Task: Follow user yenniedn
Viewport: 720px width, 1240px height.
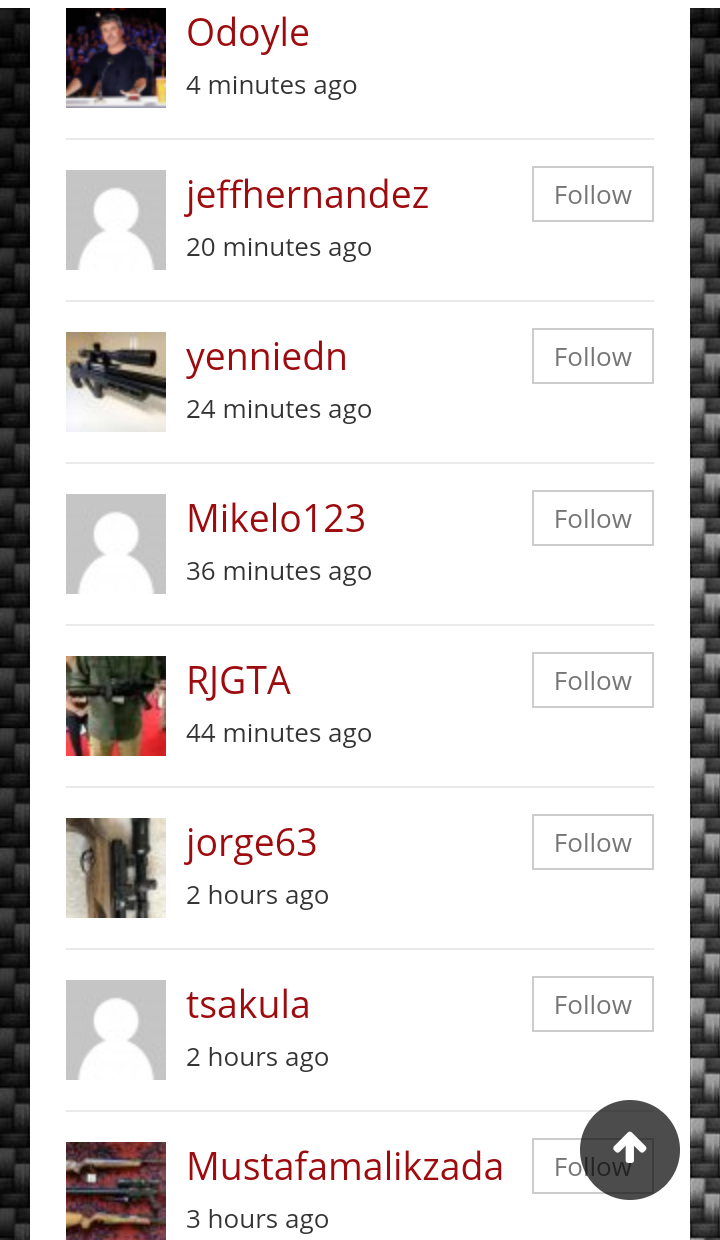Action: point(592,356)
